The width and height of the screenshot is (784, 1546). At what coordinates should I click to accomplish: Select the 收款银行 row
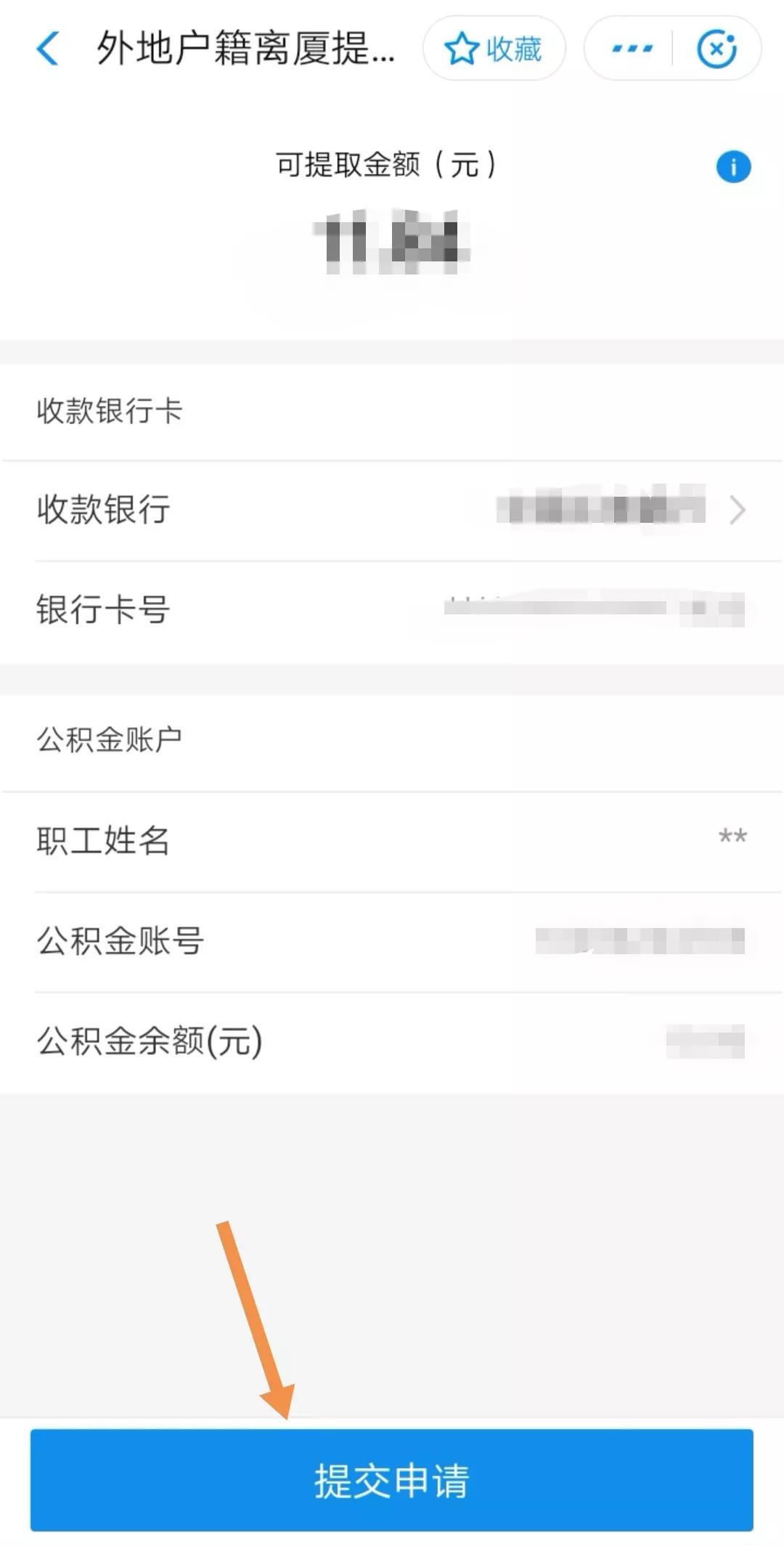coord(392,510)
